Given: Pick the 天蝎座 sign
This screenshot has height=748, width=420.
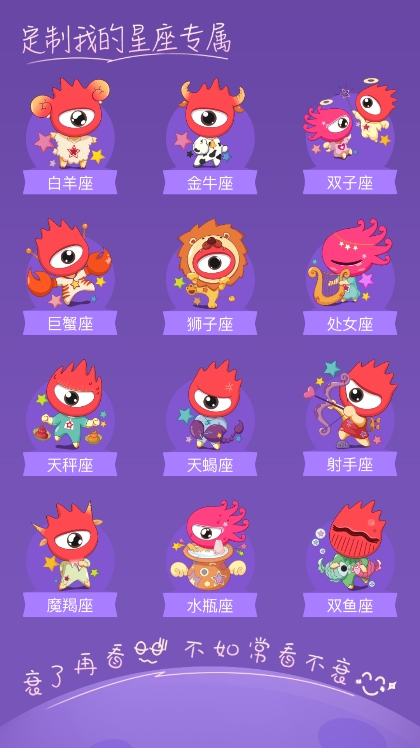Looking at the screenshot, I should pyautogui.click(x=210, y=417).
